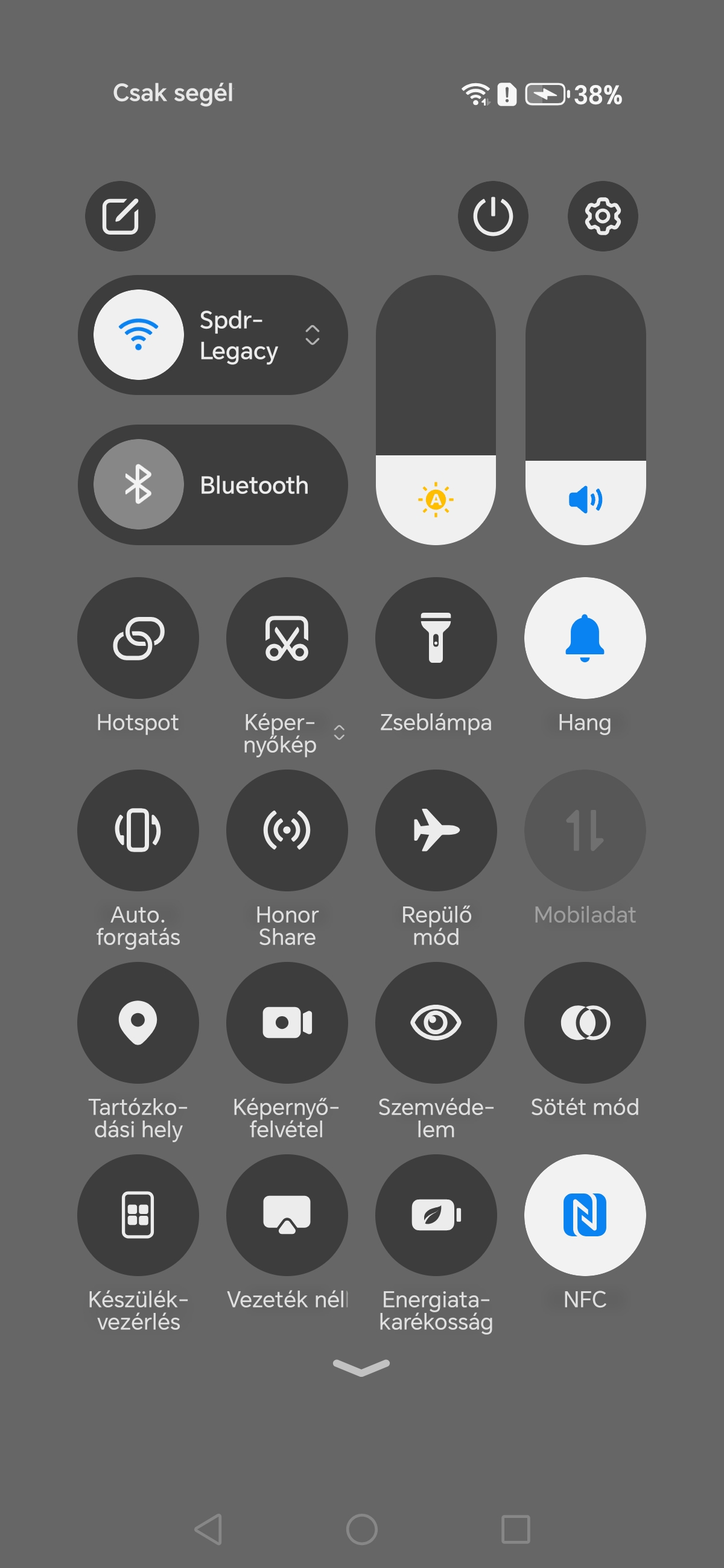Enable Auto. forgatás rotation
Image resolution: width=724 pixels, height=1568 pixels.
point(138,830)
